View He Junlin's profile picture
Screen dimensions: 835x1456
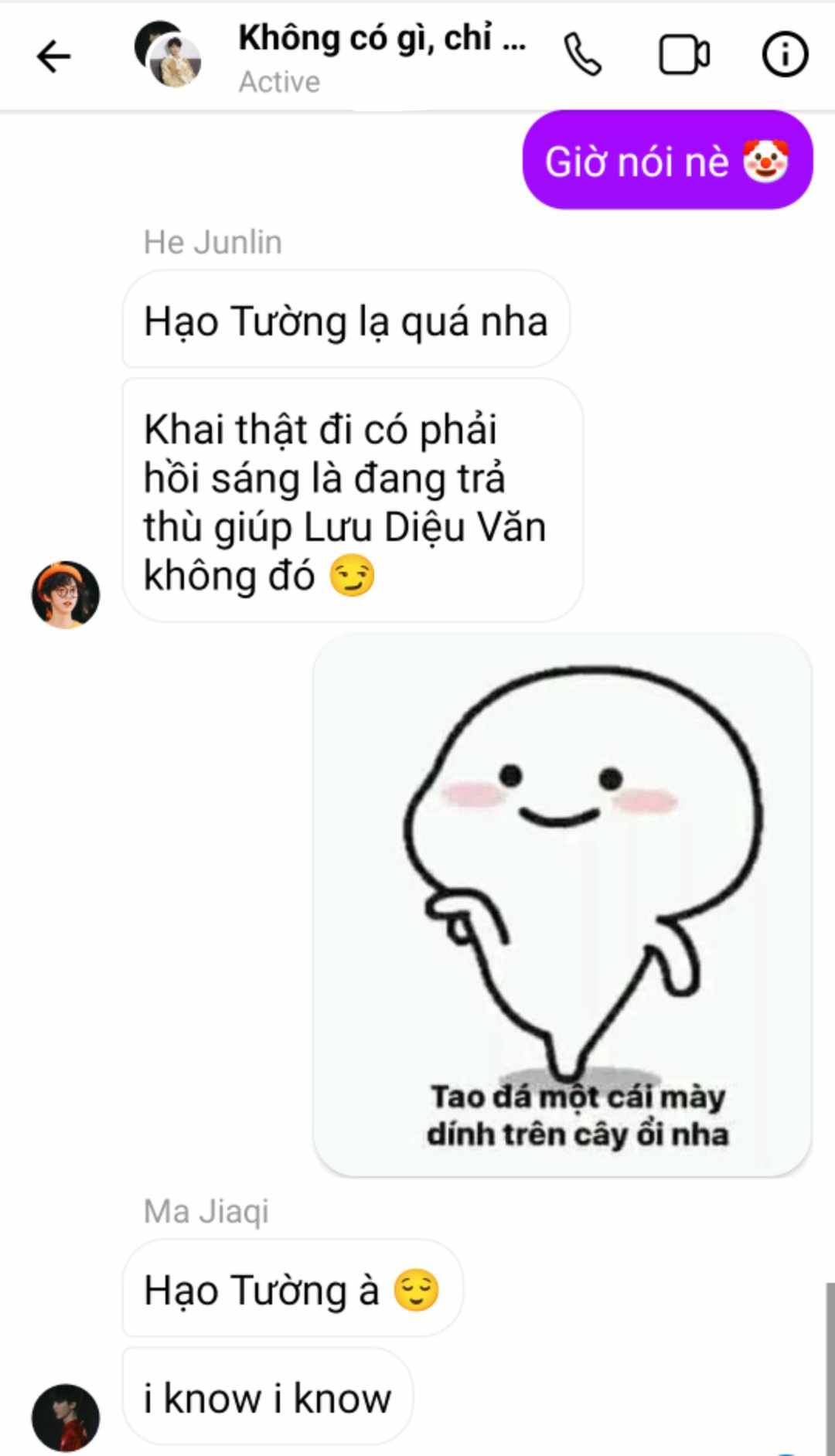point(66,594)
